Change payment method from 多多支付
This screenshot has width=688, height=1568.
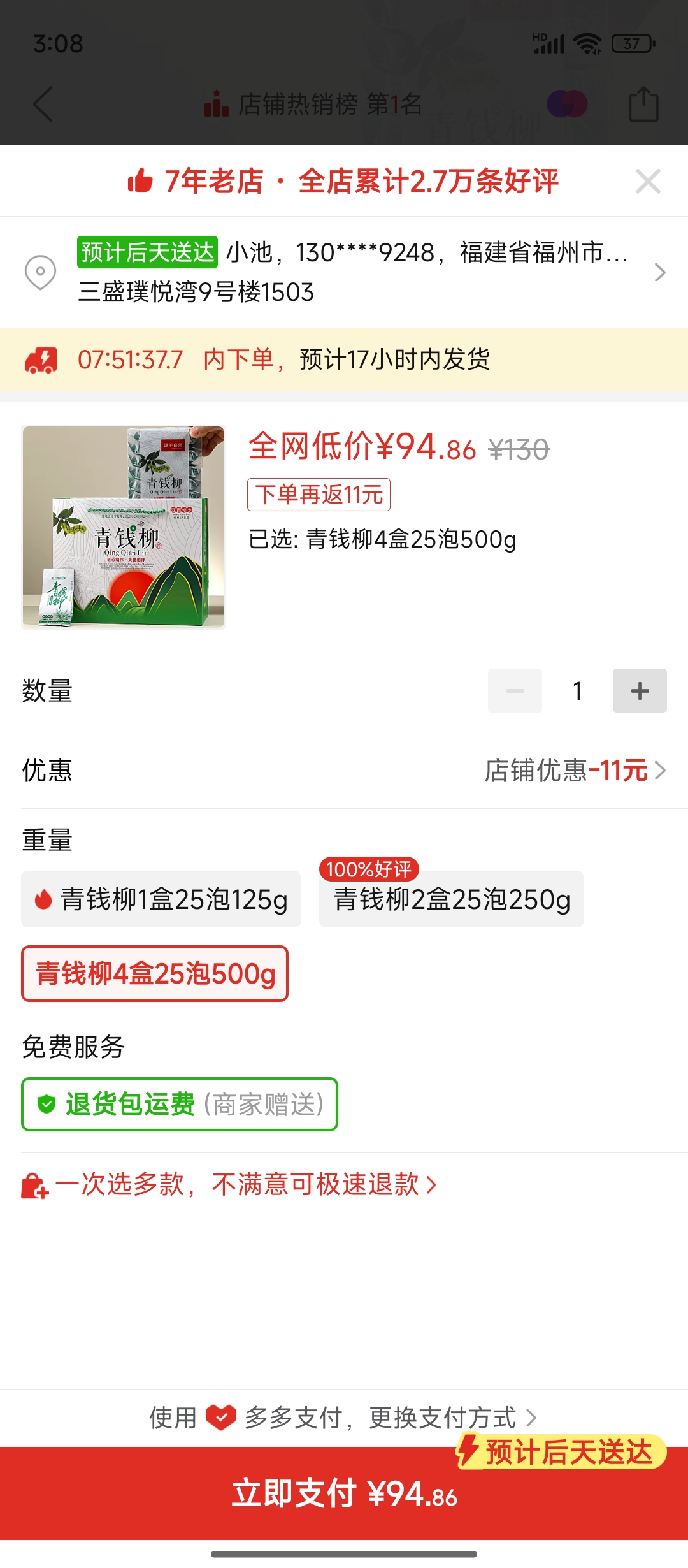344,1418
